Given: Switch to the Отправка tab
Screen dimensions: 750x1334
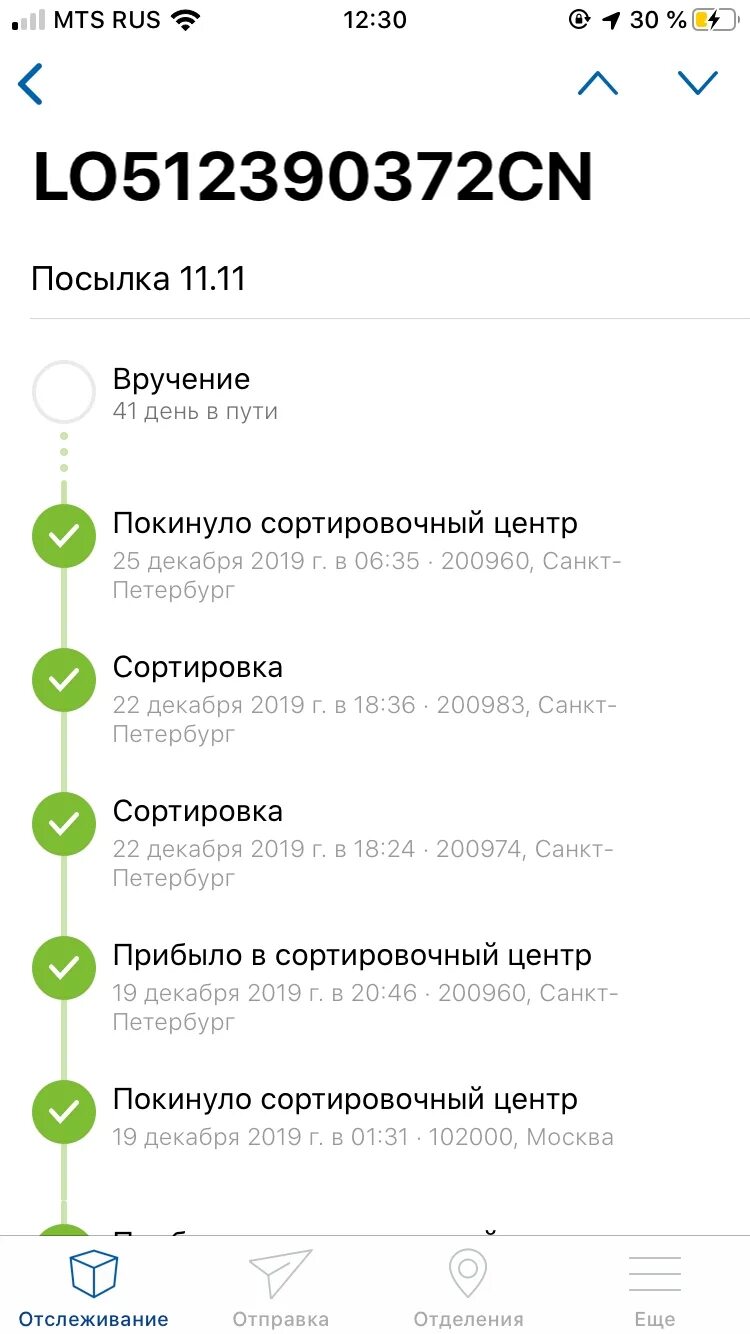Looking at the screenshot, I should pos(281,1288).
